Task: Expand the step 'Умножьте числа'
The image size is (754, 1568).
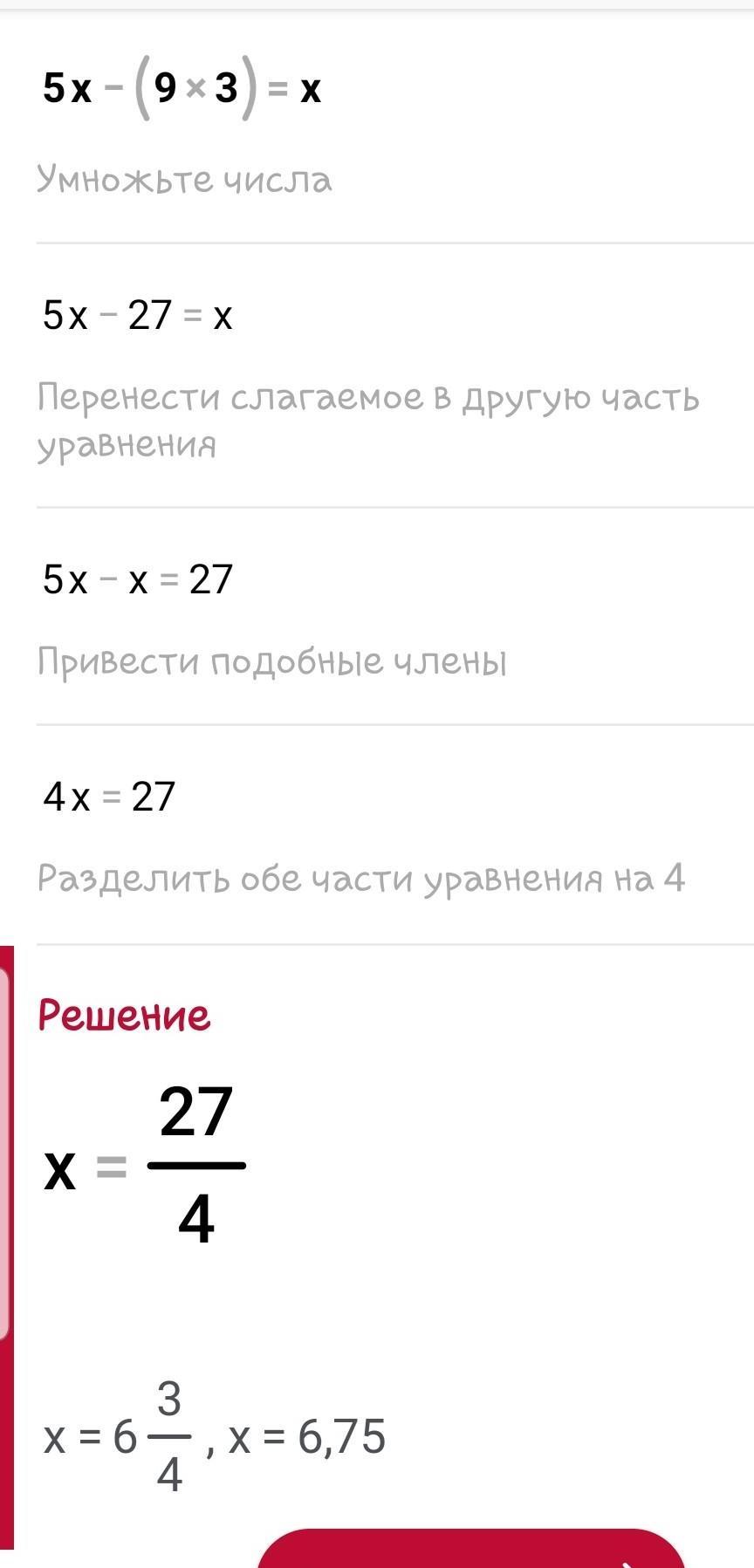Action: [184, 180]
